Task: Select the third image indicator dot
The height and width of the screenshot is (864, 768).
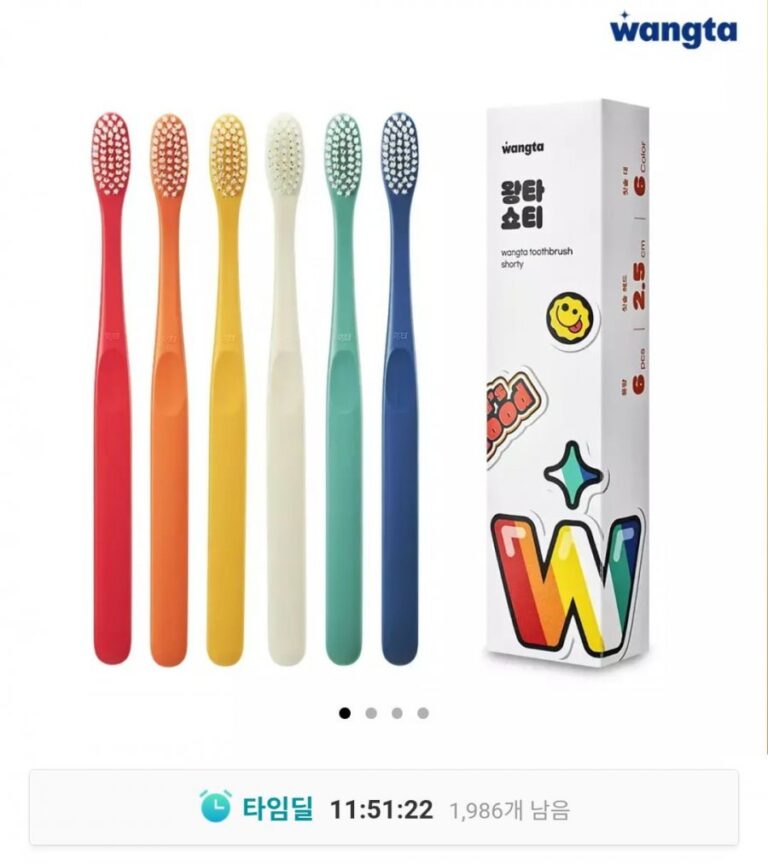Action: click(x=397, y=713)
